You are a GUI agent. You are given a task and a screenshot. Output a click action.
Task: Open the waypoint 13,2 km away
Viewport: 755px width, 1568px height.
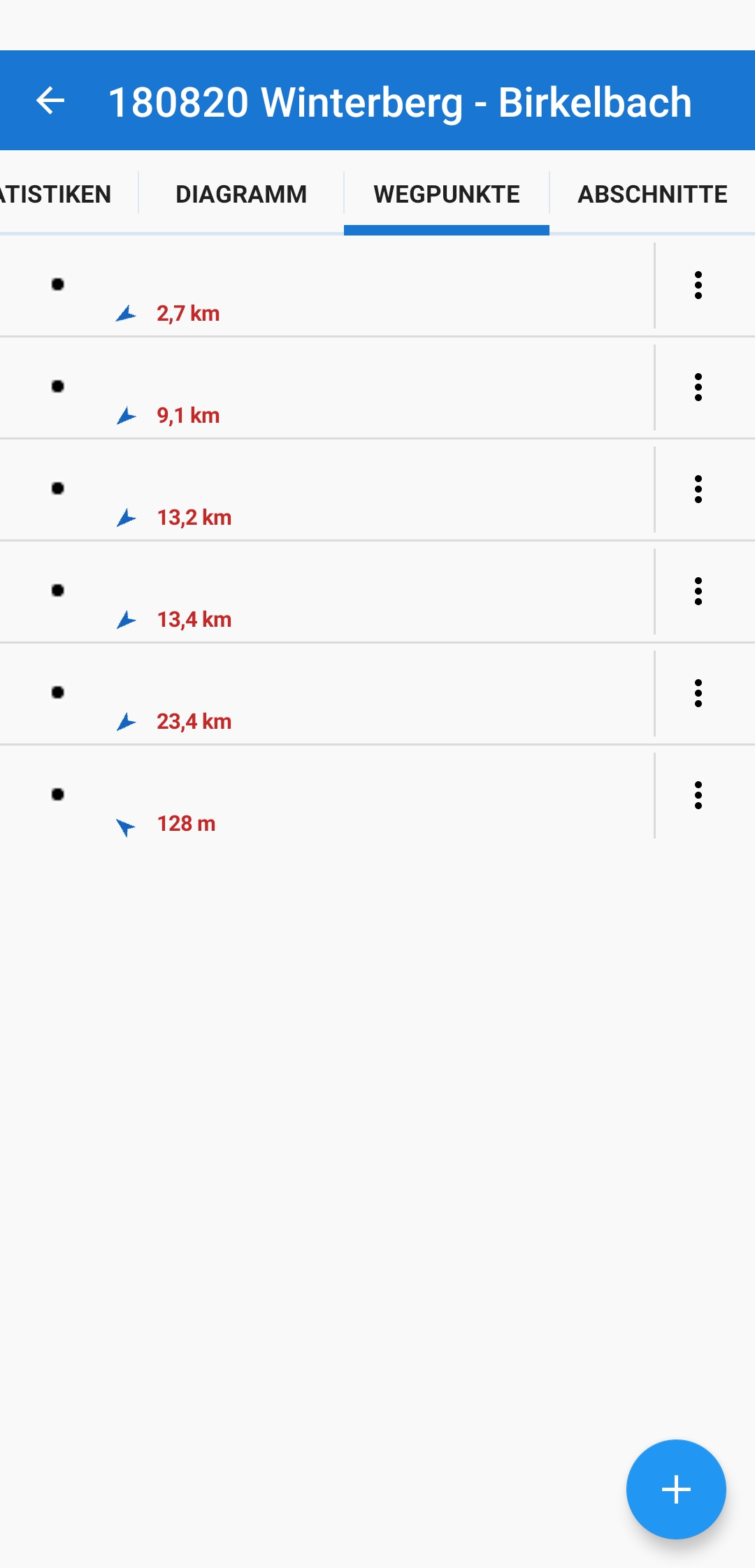326,491
